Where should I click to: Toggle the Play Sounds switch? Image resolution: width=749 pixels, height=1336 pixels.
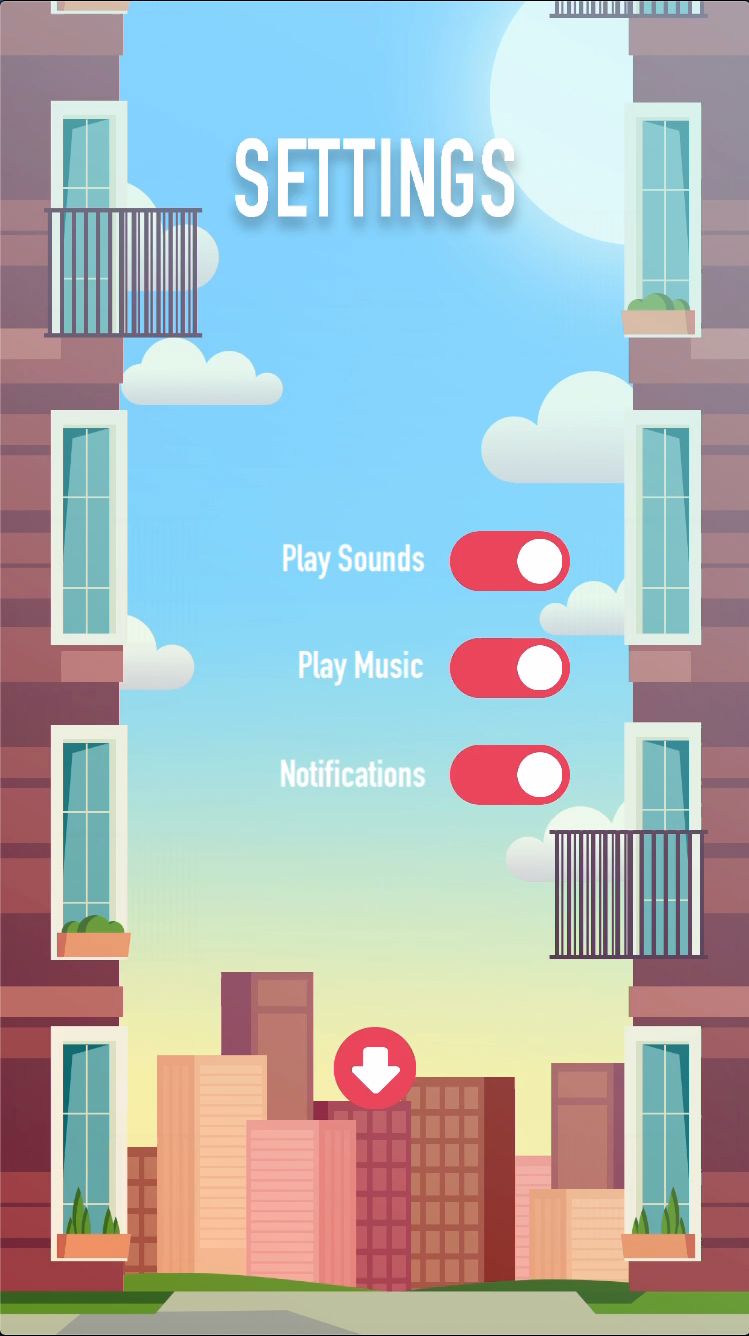tap(509, 561)
